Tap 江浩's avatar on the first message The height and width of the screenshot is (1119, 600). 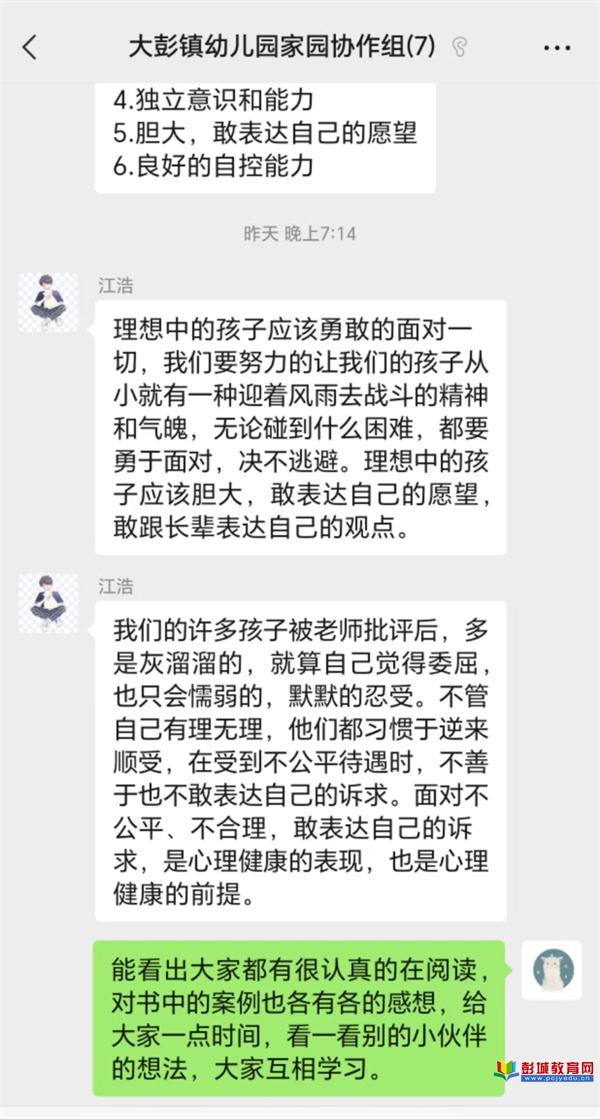(48, 302)
